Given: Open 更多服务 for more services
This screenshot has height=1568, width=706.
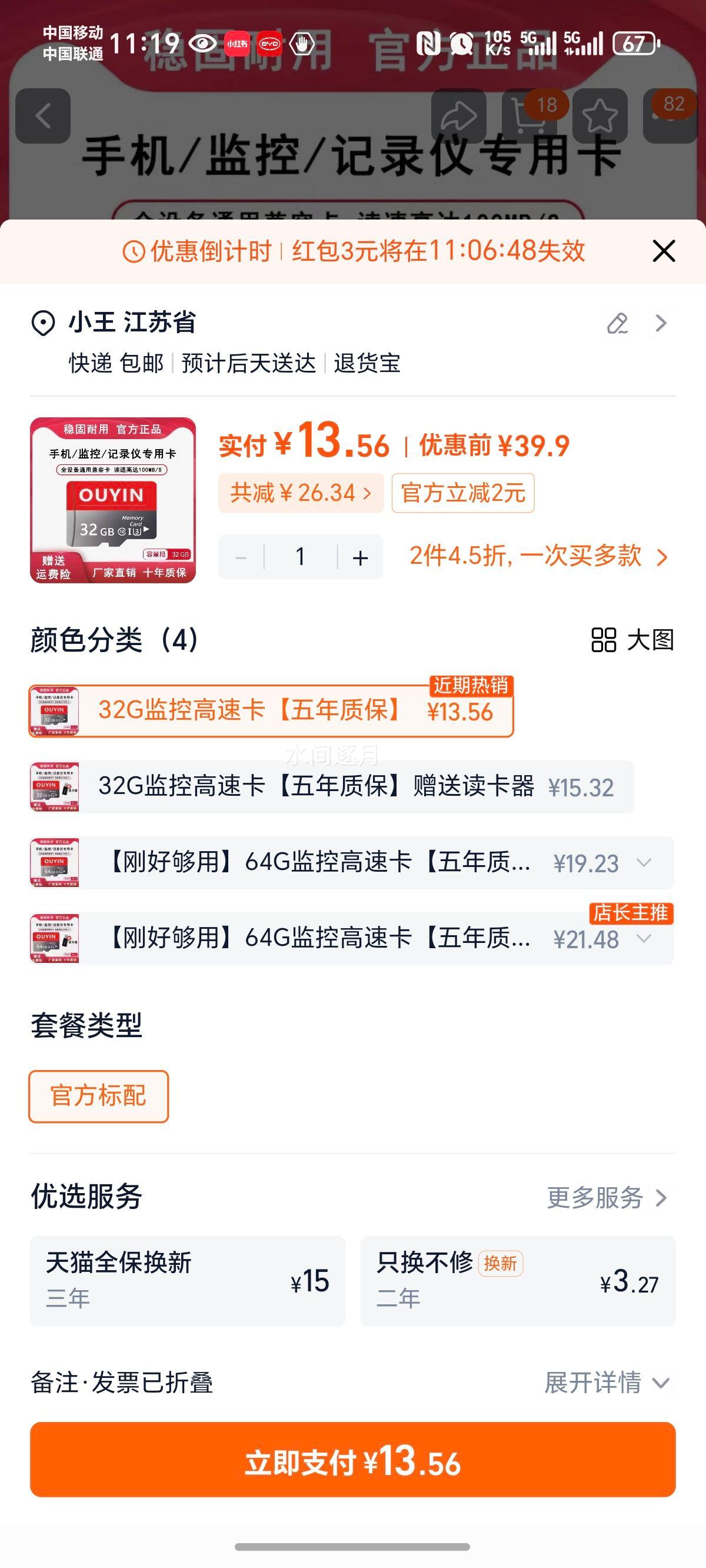Looking at the screenshot, I should (x=605, y=1197).
